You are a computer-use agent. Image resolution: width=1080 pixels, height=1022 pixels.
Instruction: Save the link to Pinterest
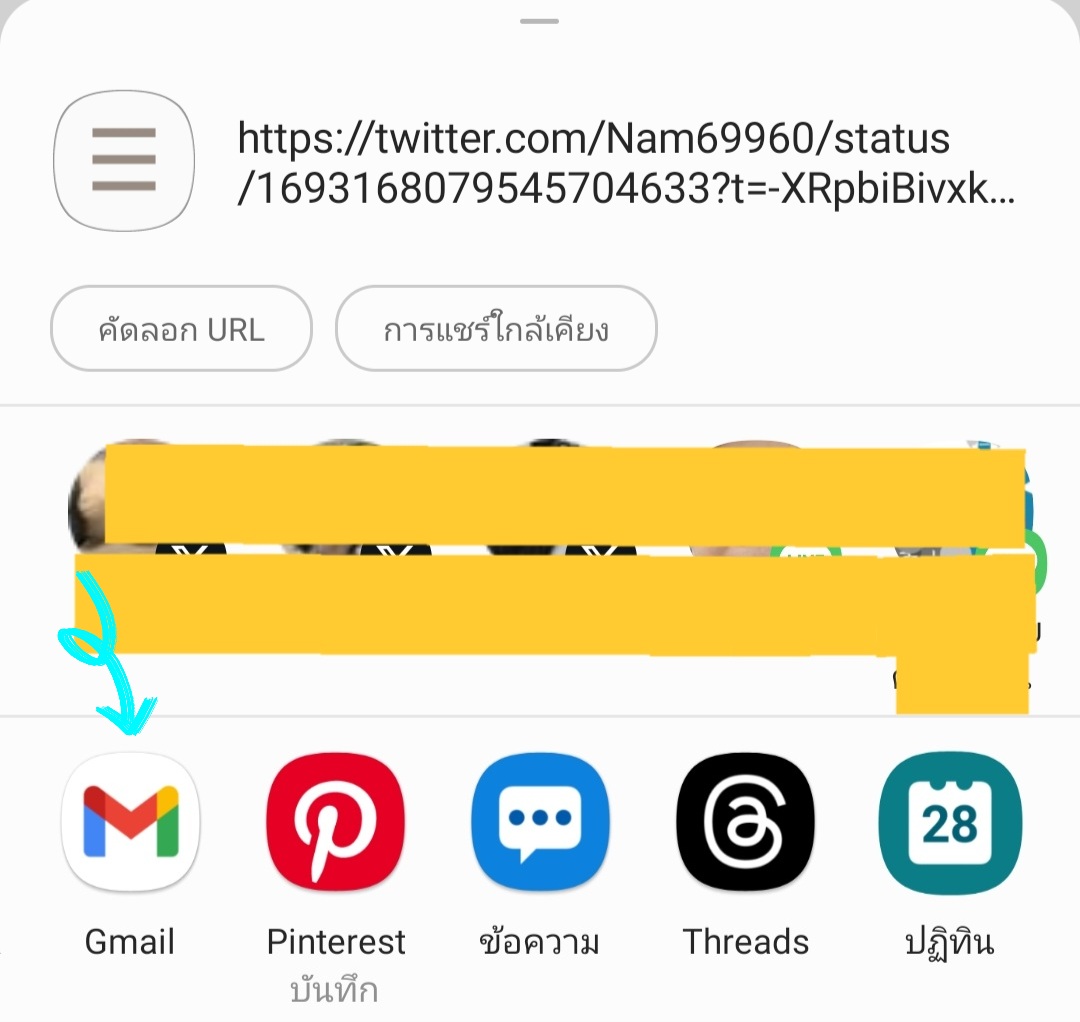click(336, 822)
